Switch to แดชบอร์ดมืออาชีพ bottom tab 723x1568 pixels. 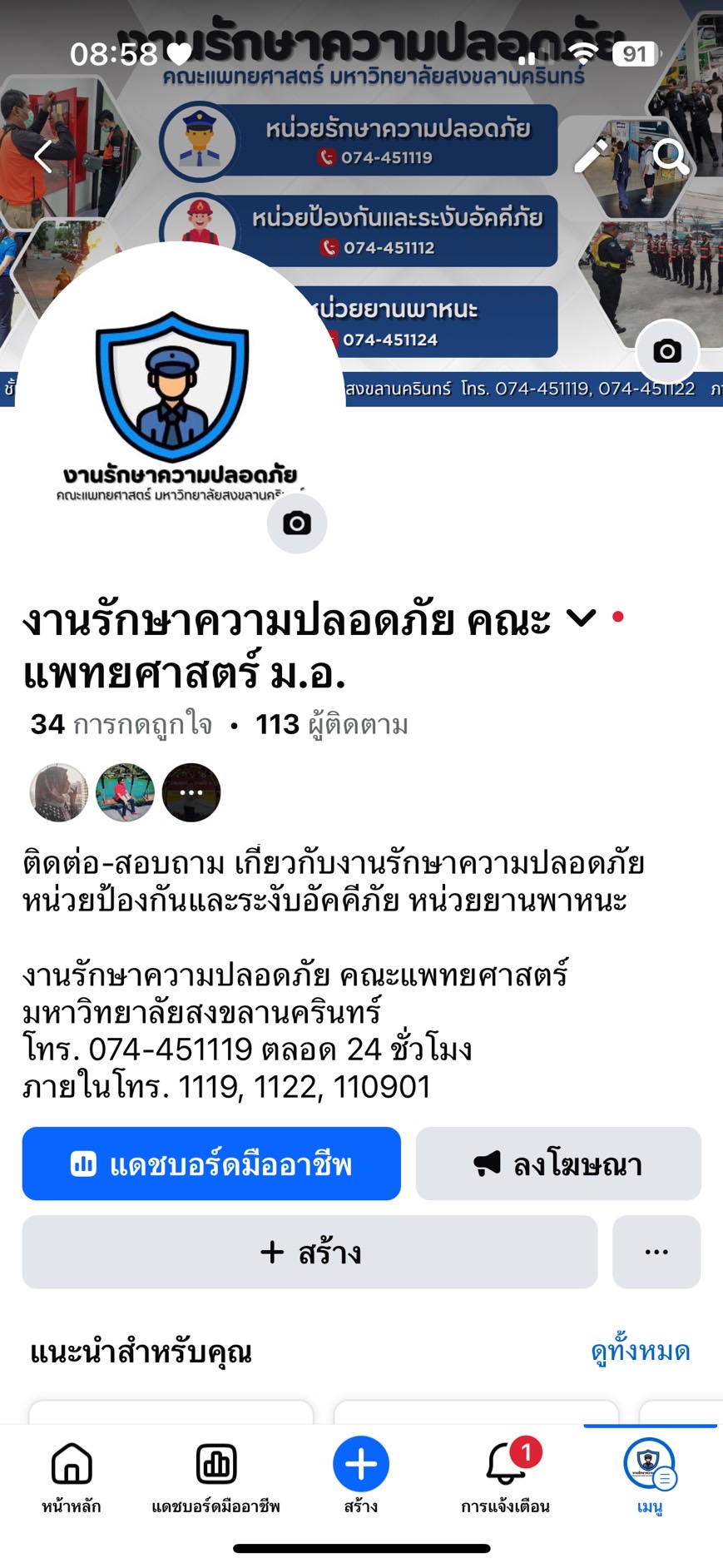216,1478
